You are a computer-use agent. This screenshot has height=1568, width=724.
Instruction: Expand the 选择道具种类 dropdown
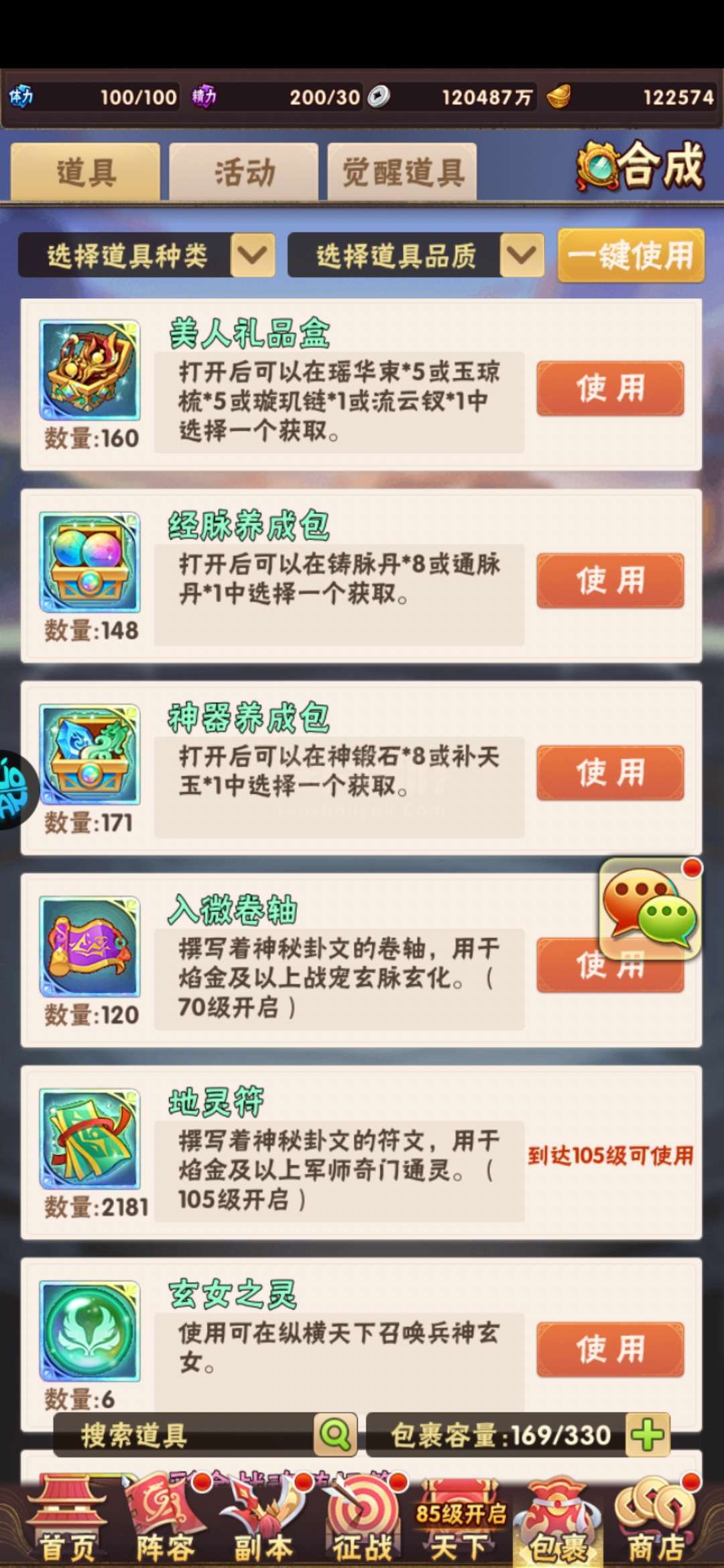(x=147, y=255)
